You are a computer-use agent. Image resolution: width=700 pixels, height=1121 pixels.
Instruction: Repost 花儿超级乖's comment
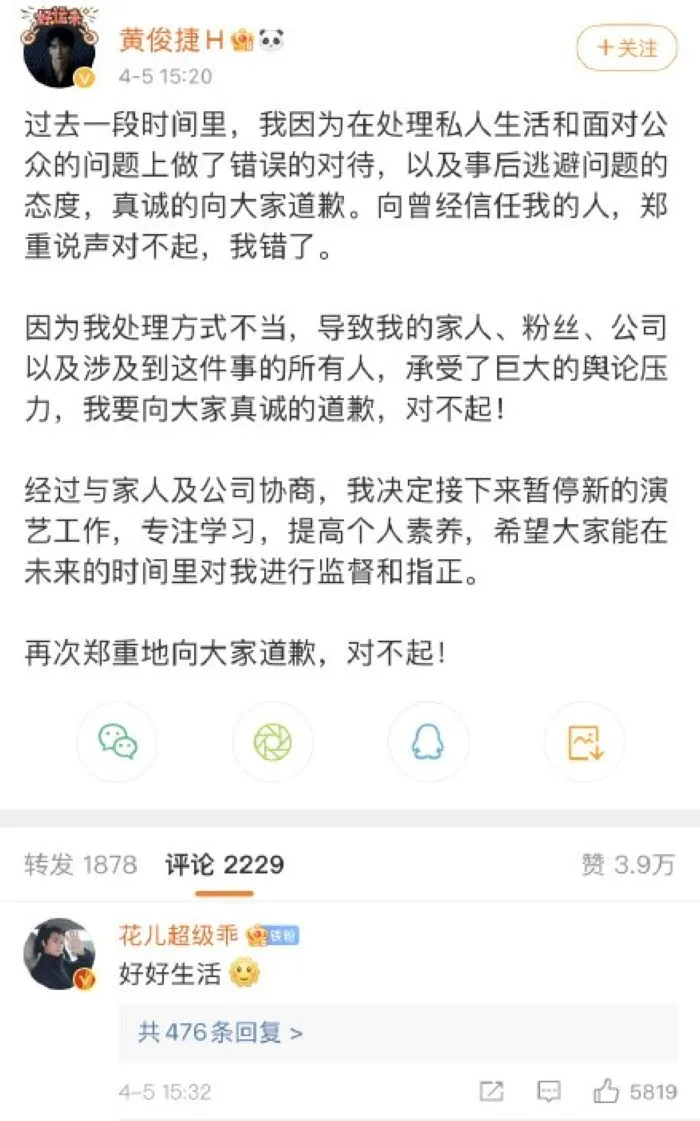pos(491,1091)
